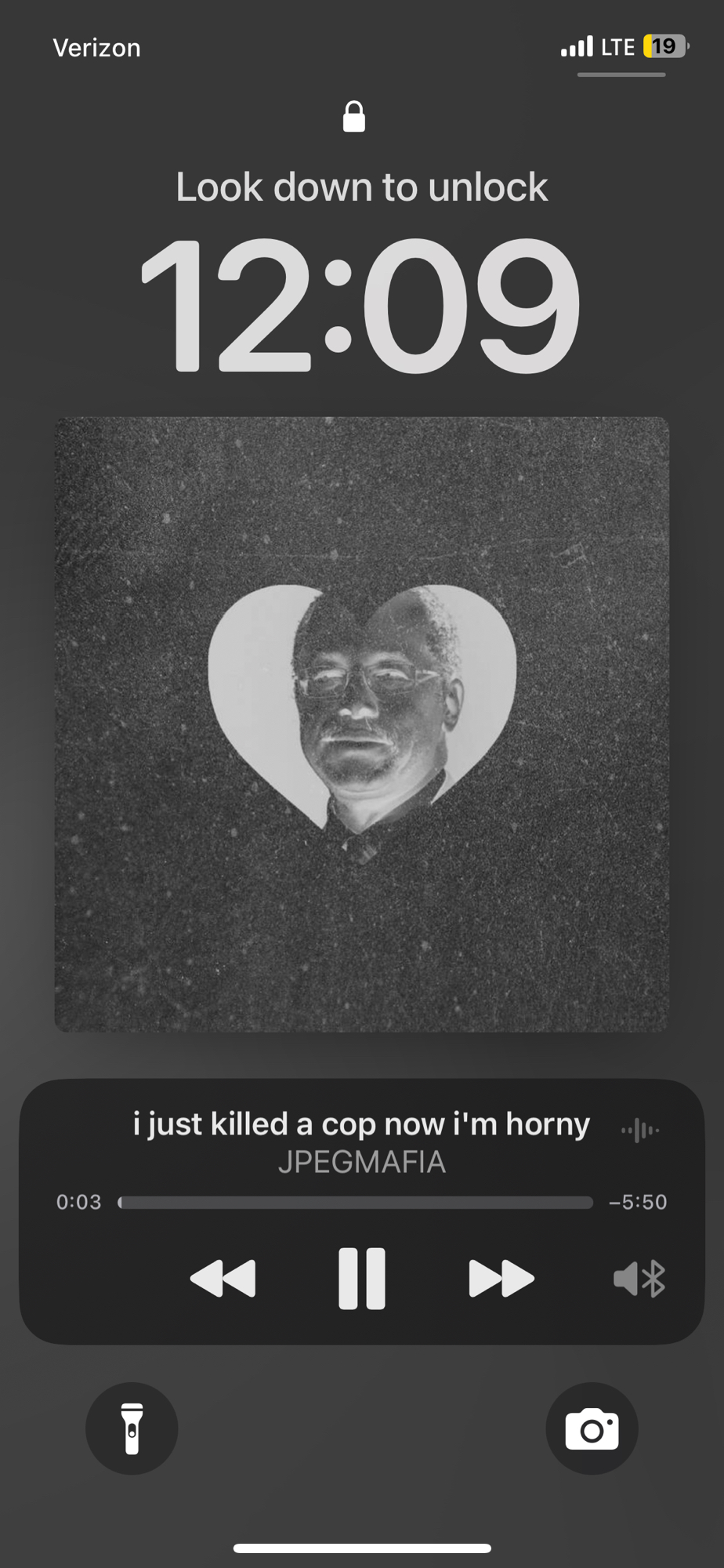The width and height of the screenshot is (724, 1568).
Task: Turn on the flashlight
Action: coord(132,1428)
